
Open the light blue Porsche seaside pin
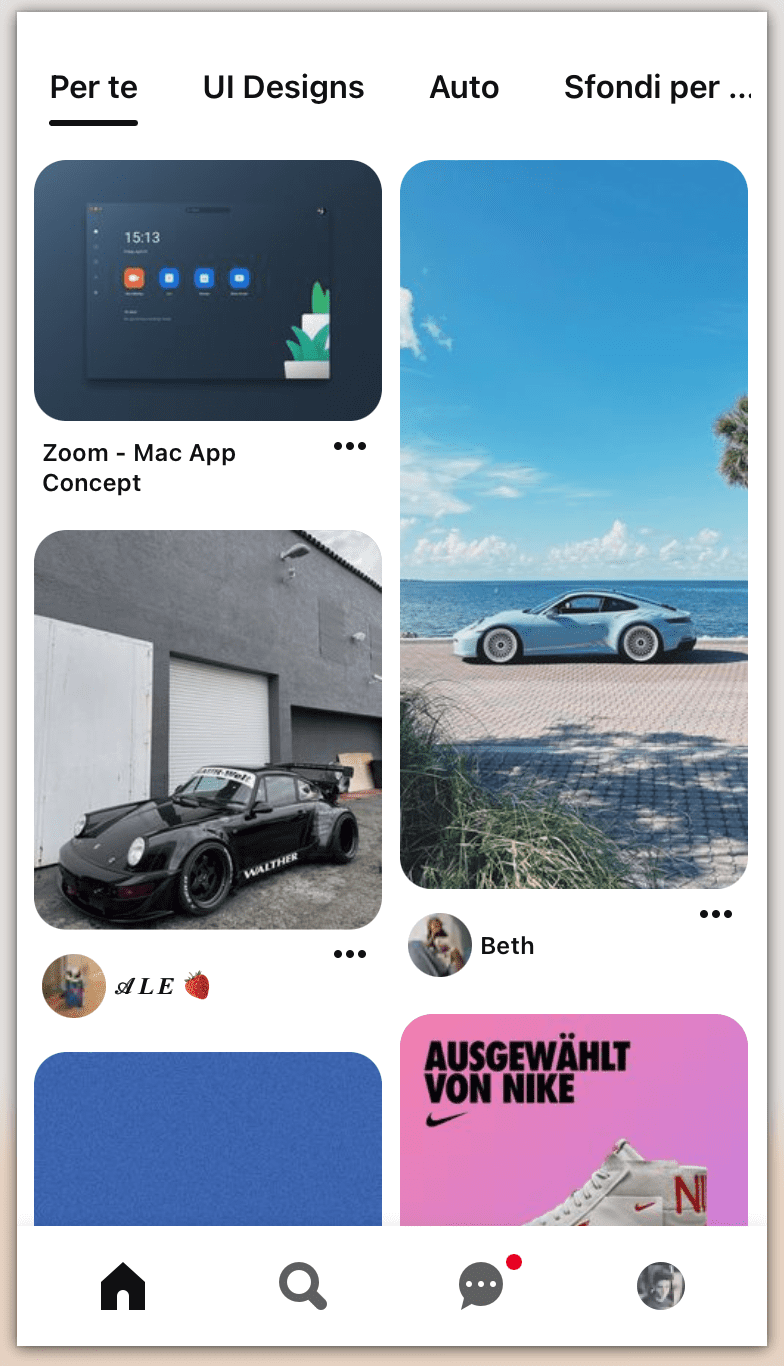pyautogui.click(x=574, y=524)
